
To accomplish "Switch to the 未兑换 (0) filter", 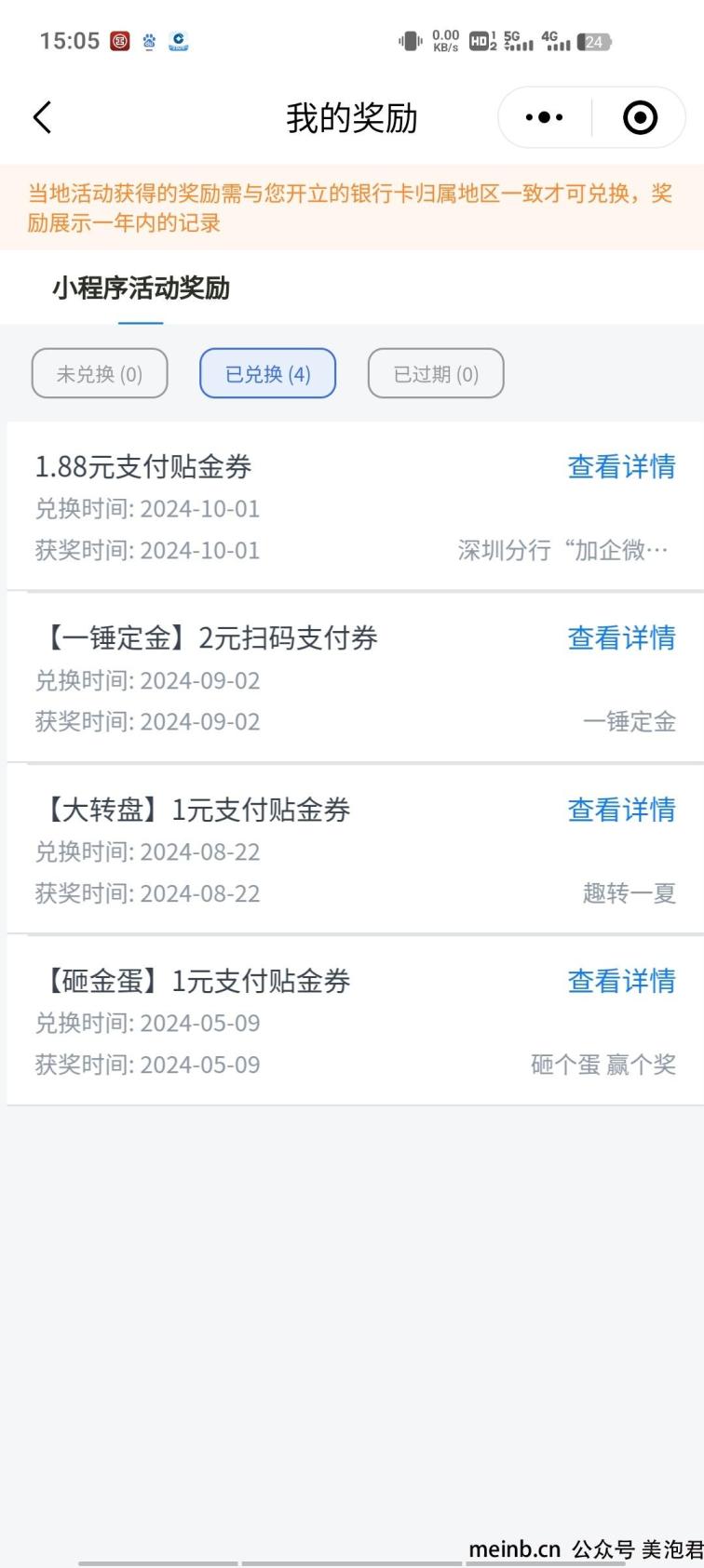I will tap(100, 373).
